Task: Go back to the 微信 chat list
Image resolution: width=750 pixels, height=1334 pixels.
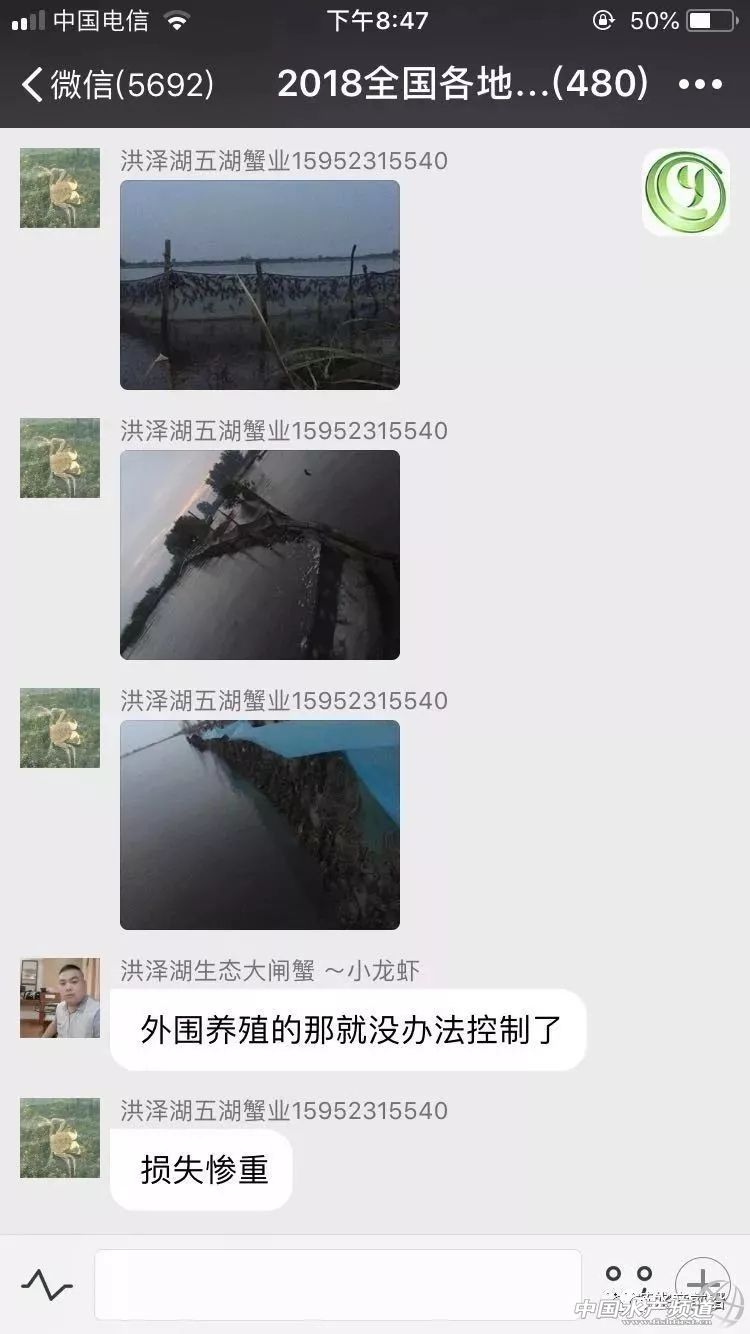Action: 115,85
